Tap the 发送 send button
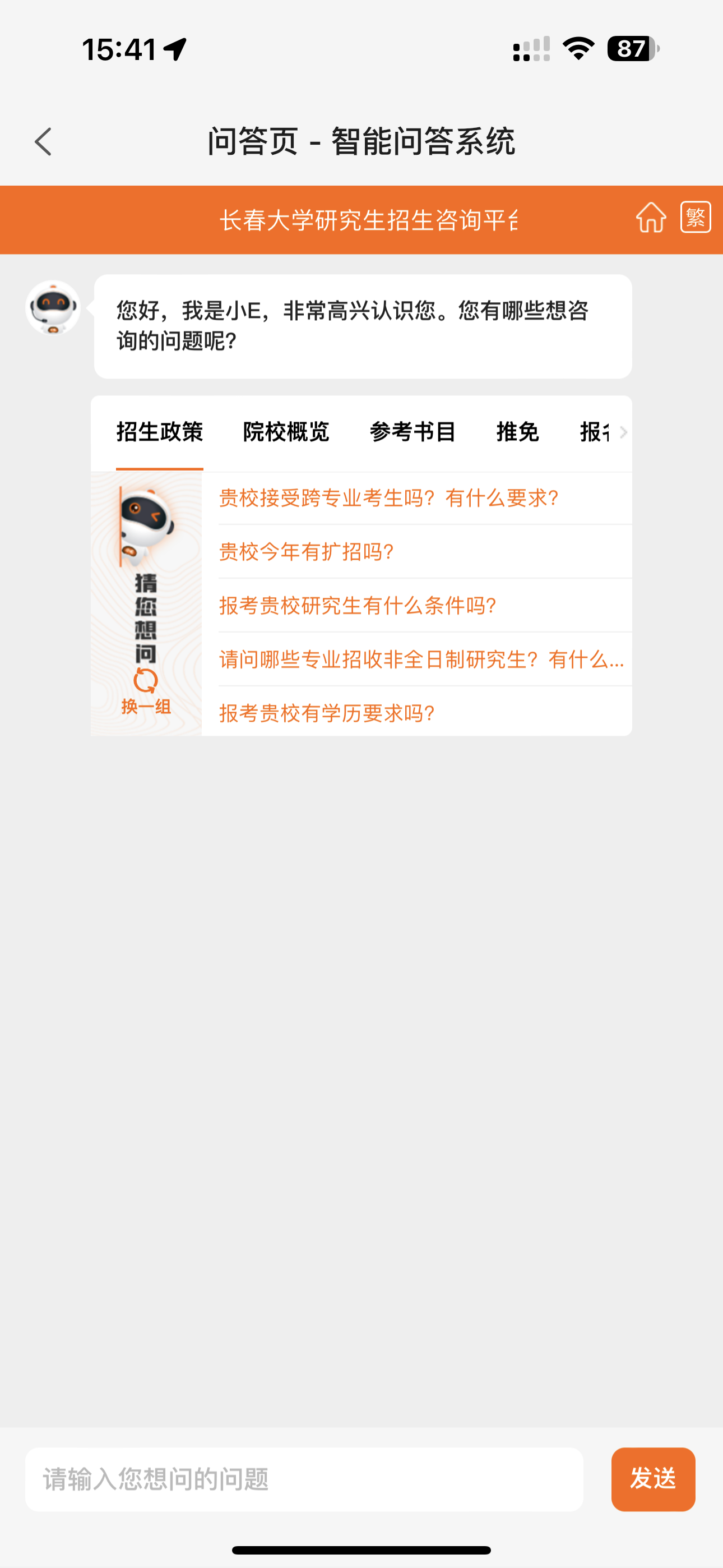This screenshot has width=723, height=1568. [653, 1479]
